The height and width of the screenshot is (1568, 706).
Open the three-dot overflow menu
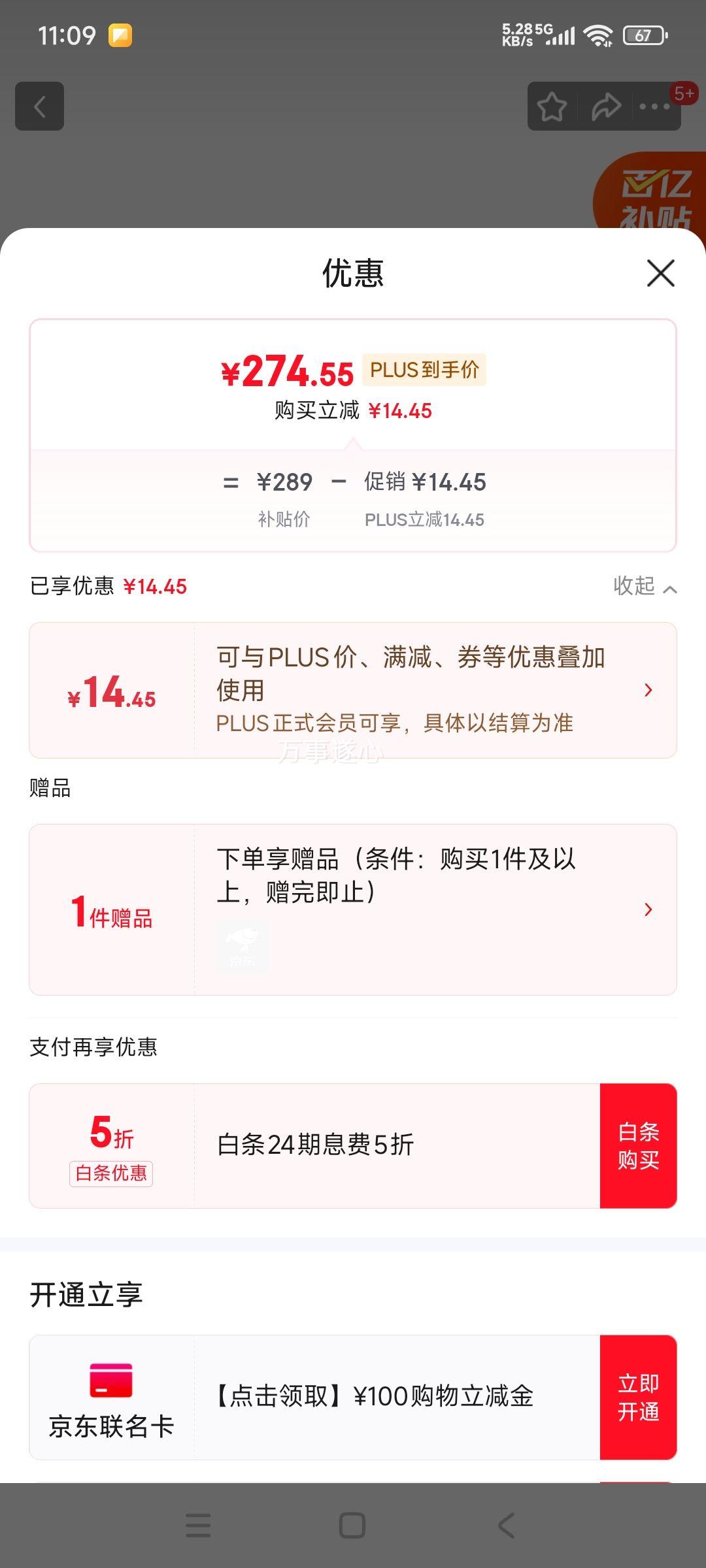(x=655, y=106)
